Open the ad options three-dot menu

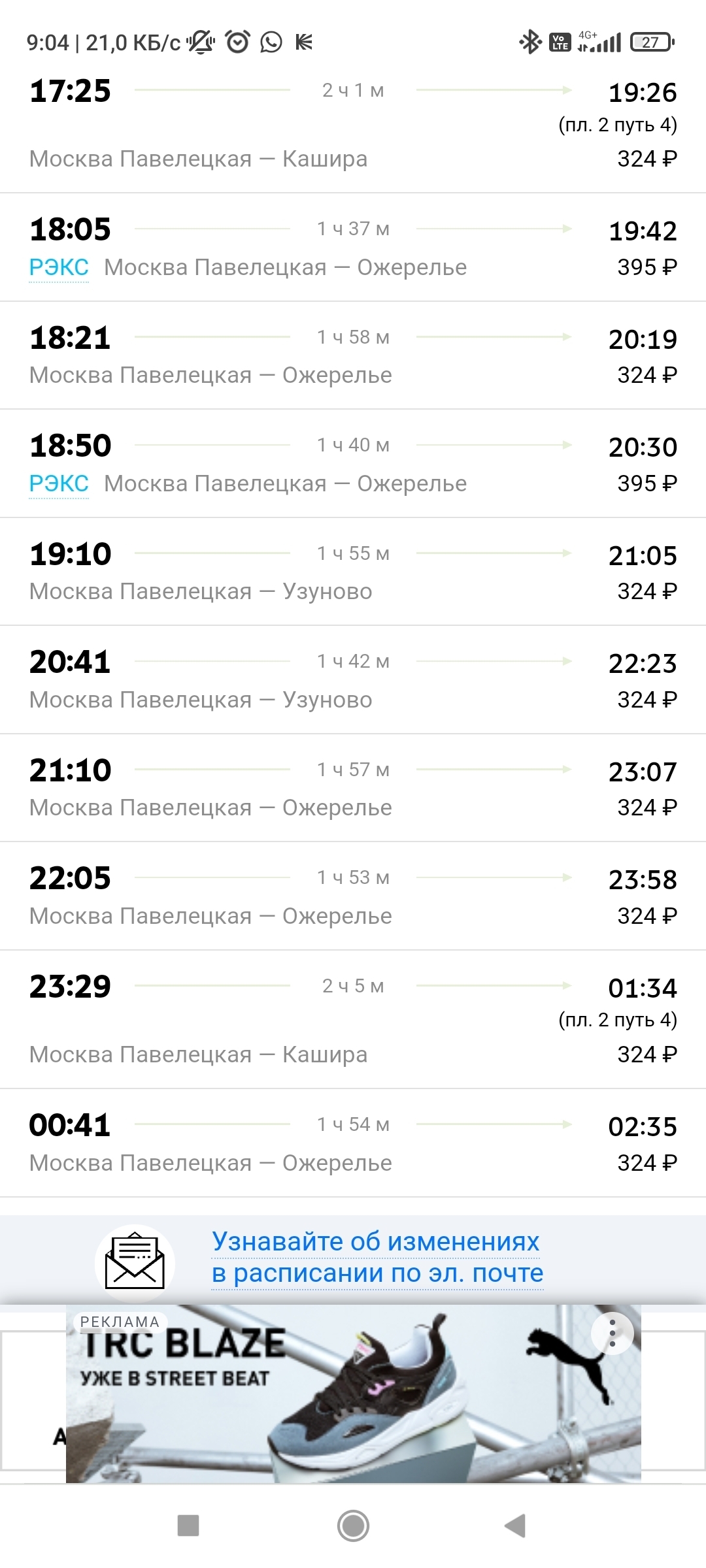612,1333
